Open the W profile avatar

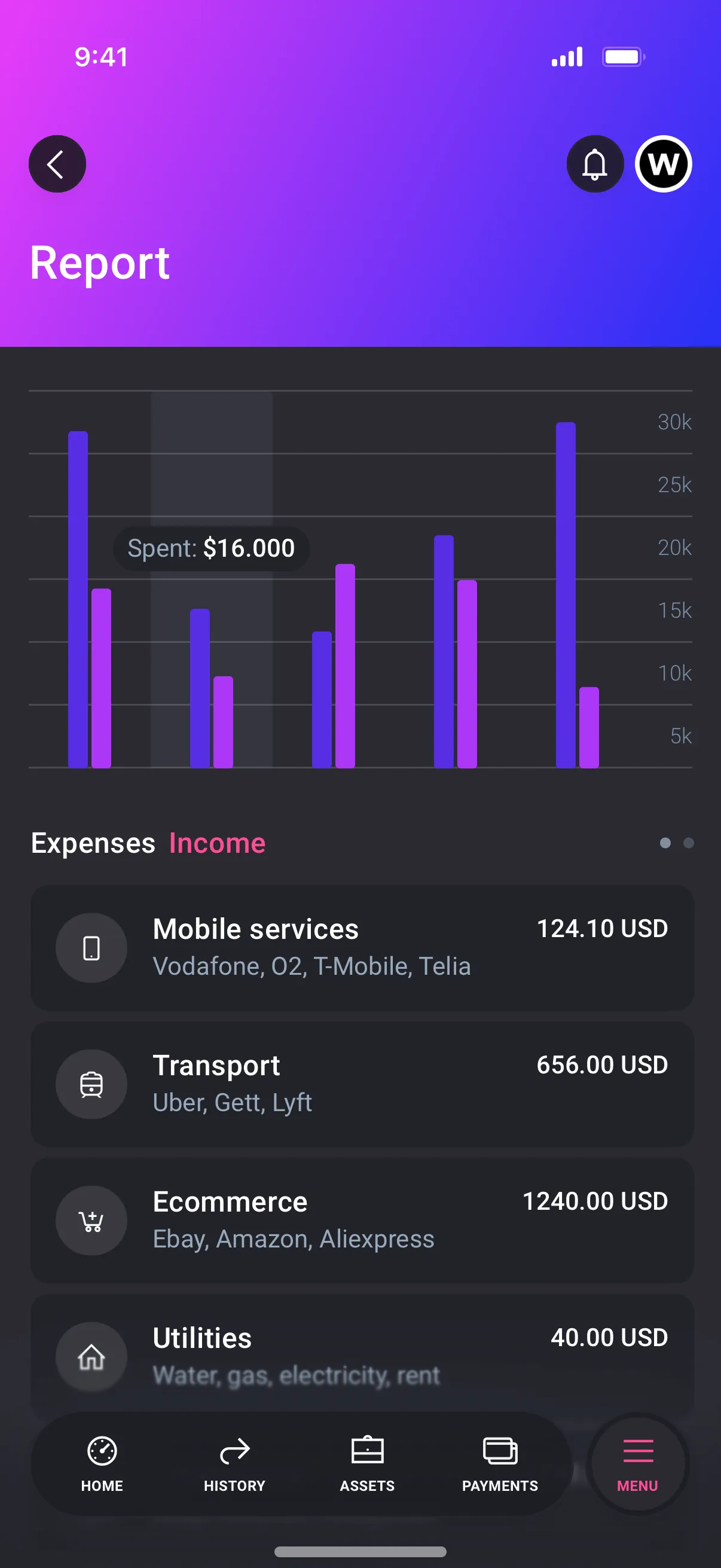point(662,164)
